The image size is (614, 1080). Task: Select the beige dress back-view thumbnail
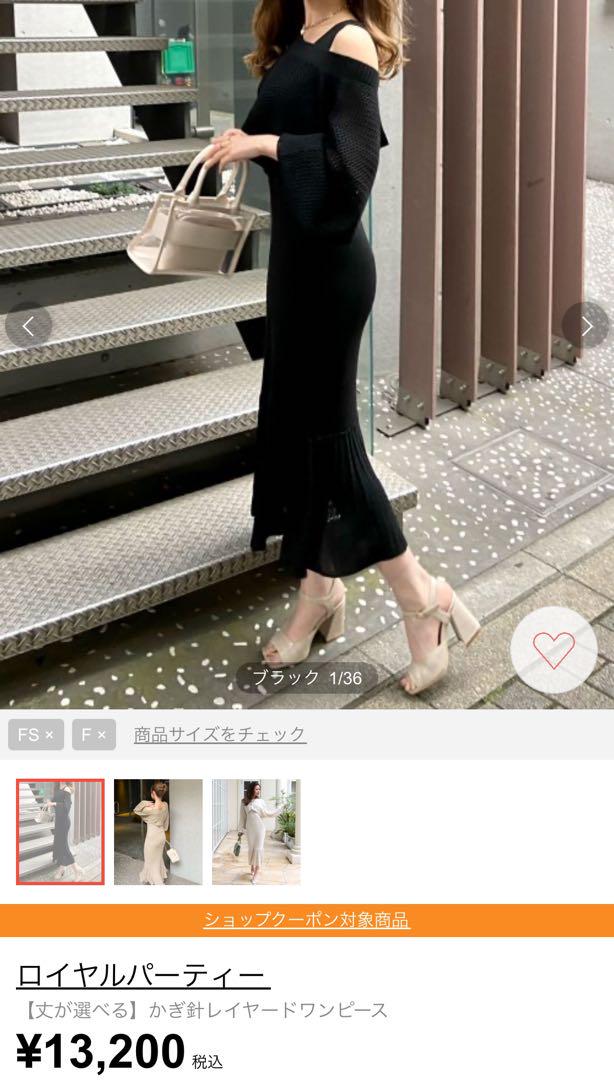click(158, 832)
